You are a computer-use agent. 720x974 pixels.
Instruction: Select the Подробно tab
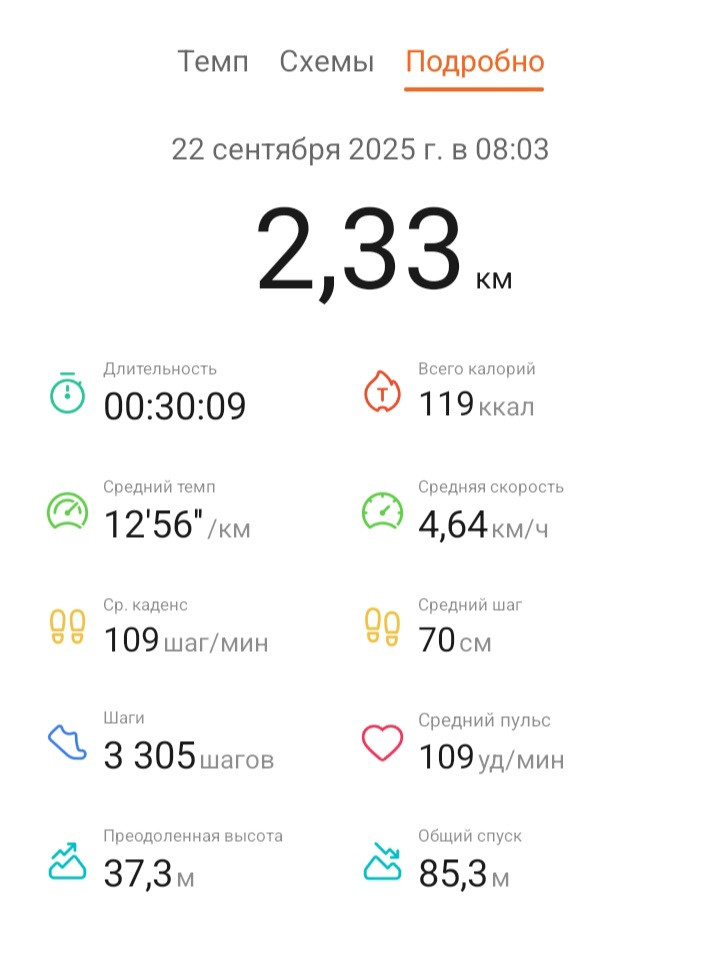(x=475, y=61)
